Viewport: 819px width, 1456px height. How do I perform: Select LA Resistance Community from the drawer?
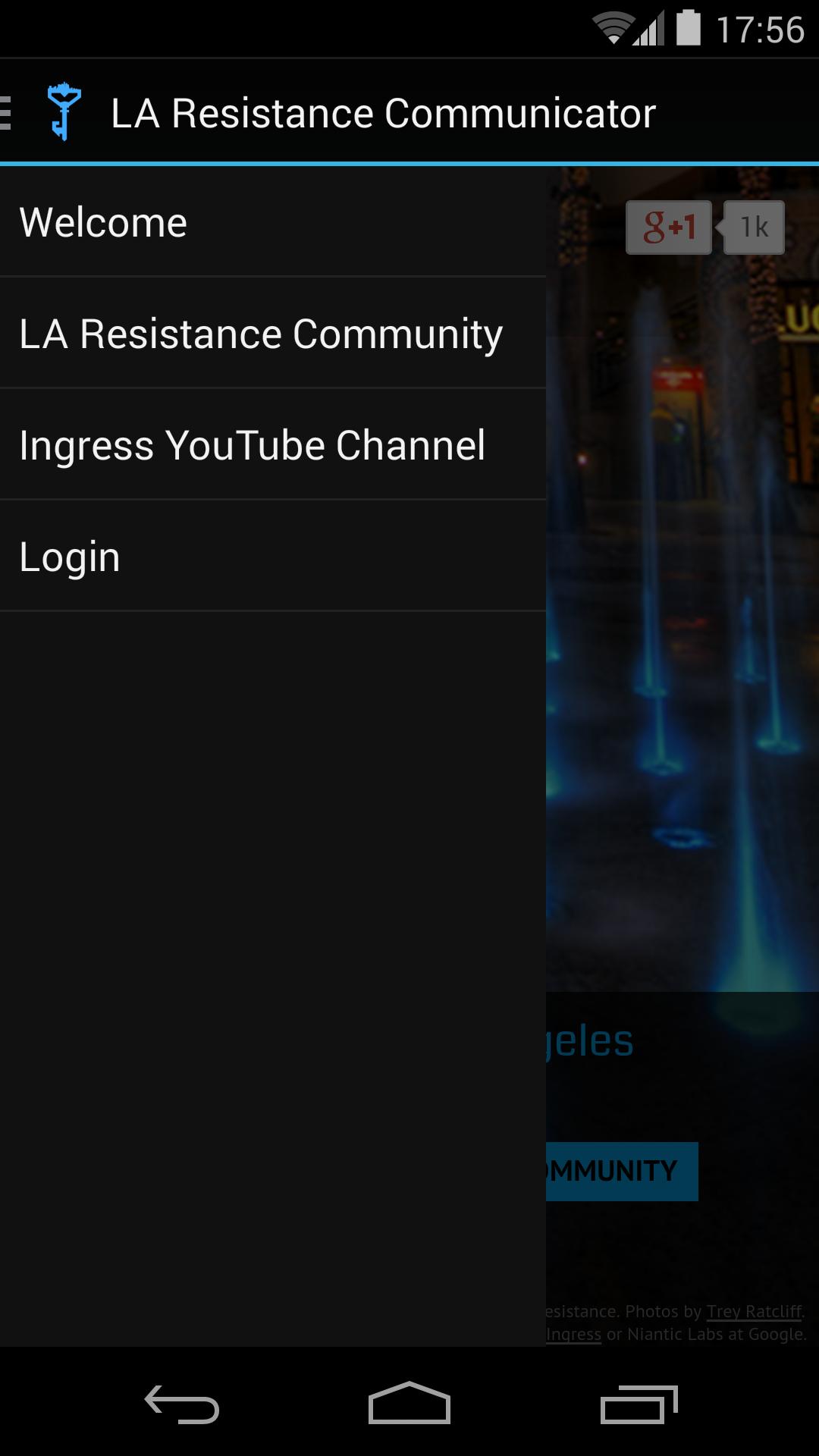pos(273,332)
